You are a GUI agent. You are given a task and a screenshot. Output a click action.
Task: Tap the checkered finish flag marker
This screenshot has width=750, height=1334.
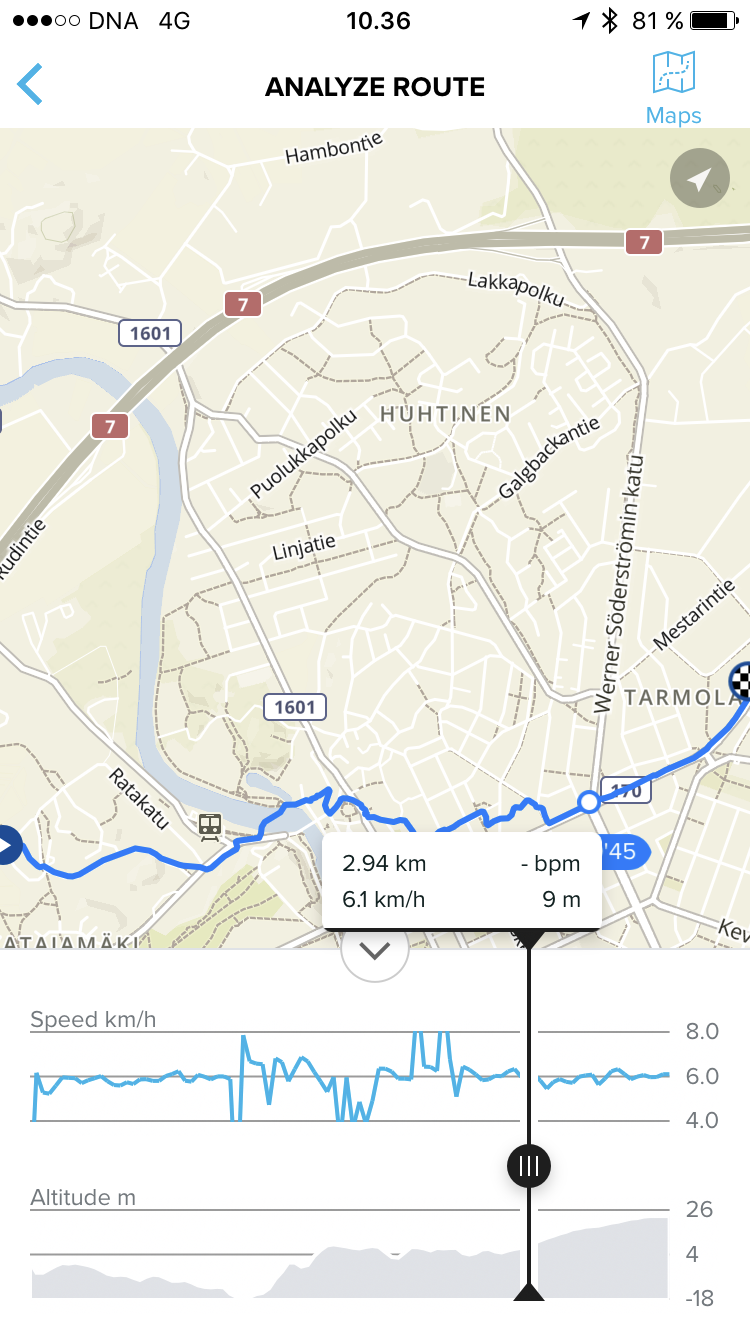tap(741, 681)
